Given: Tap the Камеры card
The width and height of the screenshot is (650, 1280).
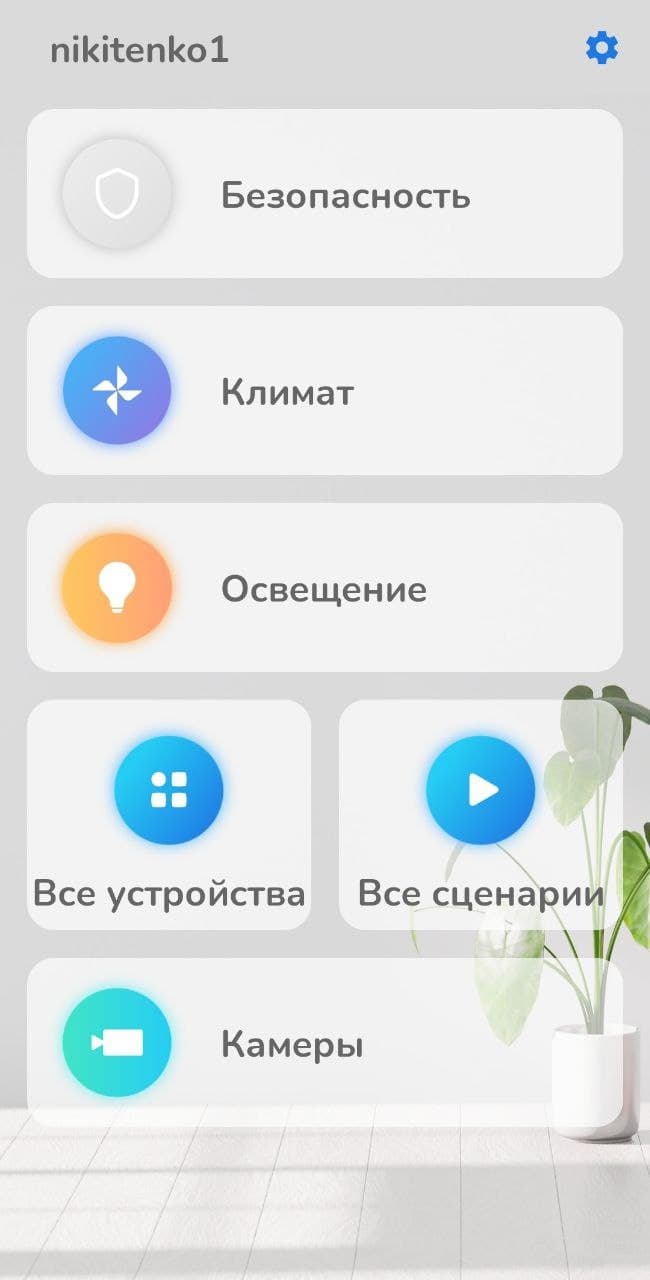Looking at the screenshot, I should [324, 1043].
